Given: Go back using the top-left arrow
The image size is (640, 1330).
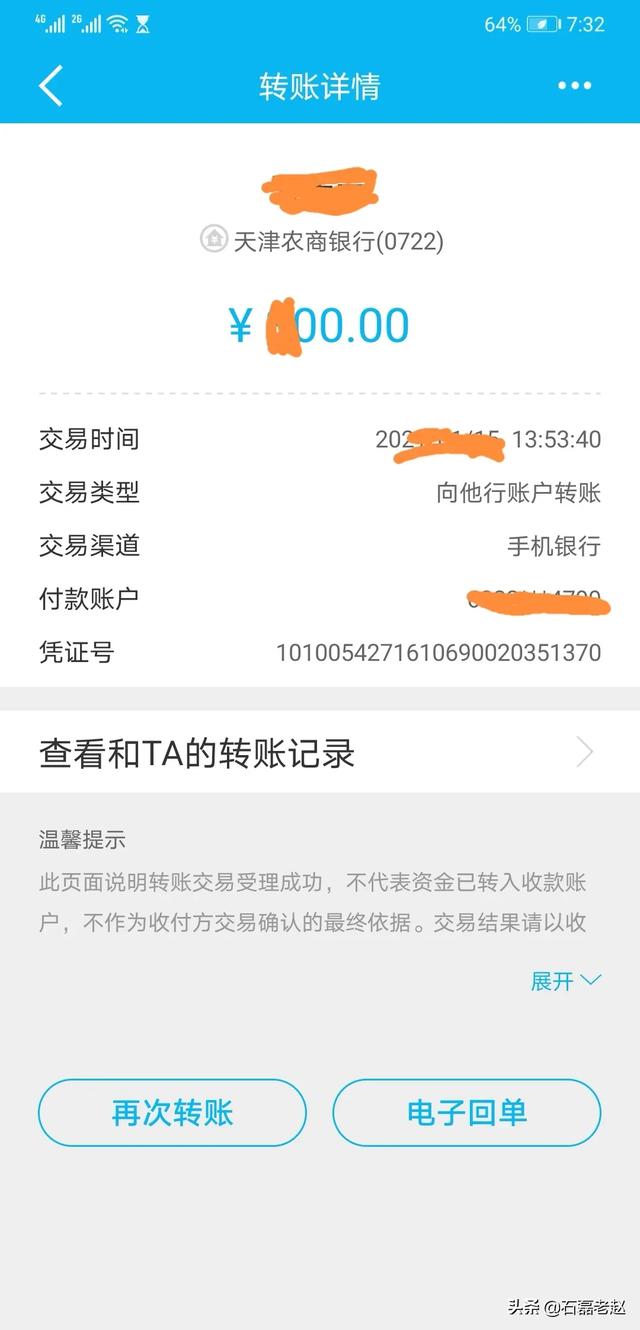Looking at the screenshot, I should pos(51,86).
